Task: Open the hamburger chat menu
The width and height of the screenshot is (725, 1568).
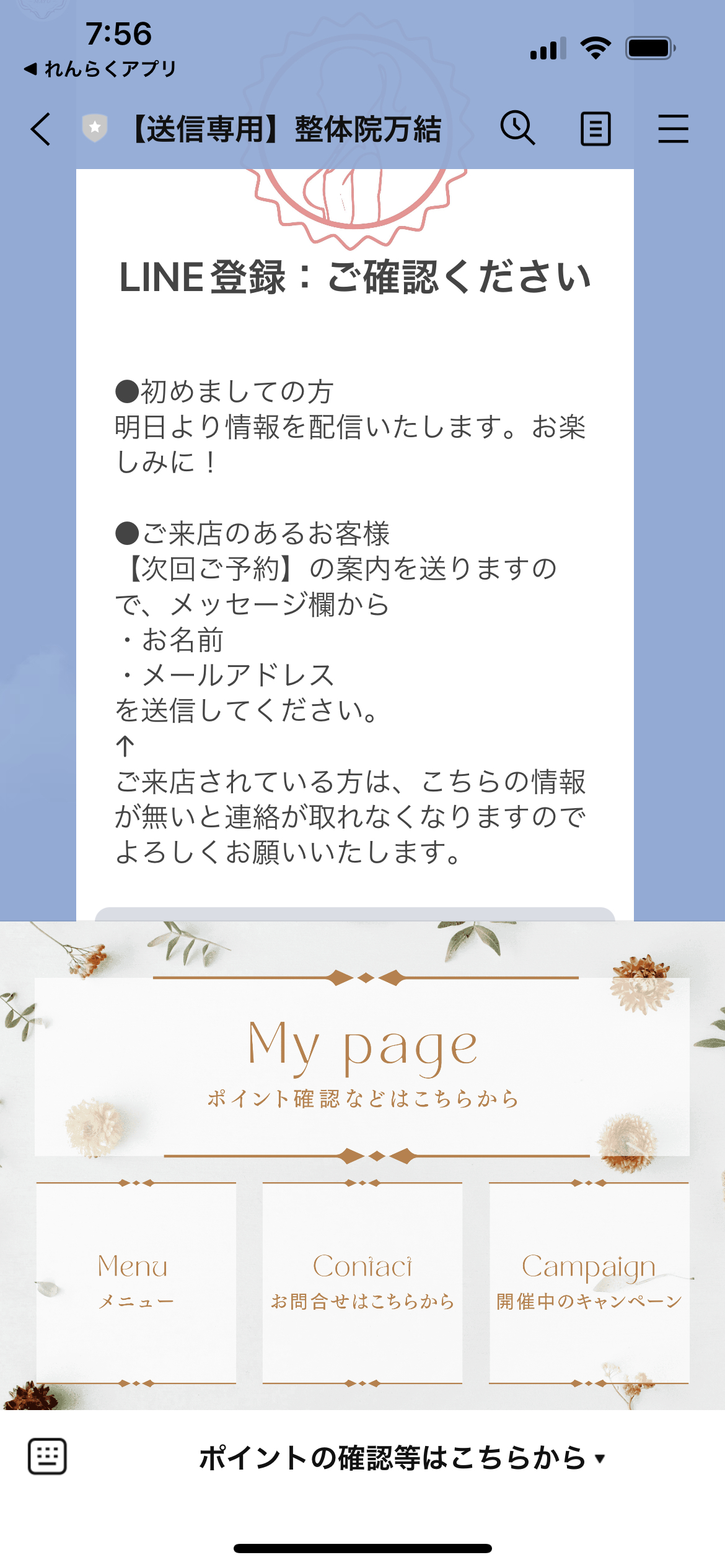Action: tap(673, 129)
